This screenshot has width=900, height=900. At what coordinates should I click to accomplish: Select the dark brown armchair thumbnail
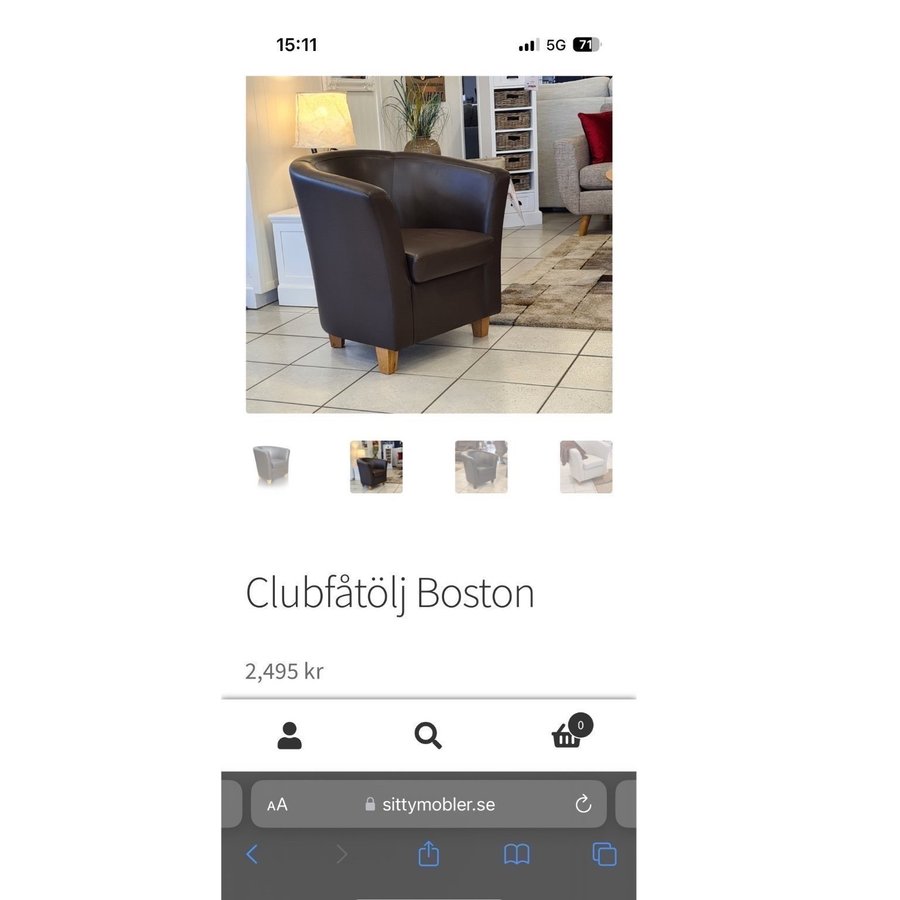coord(376,466)
